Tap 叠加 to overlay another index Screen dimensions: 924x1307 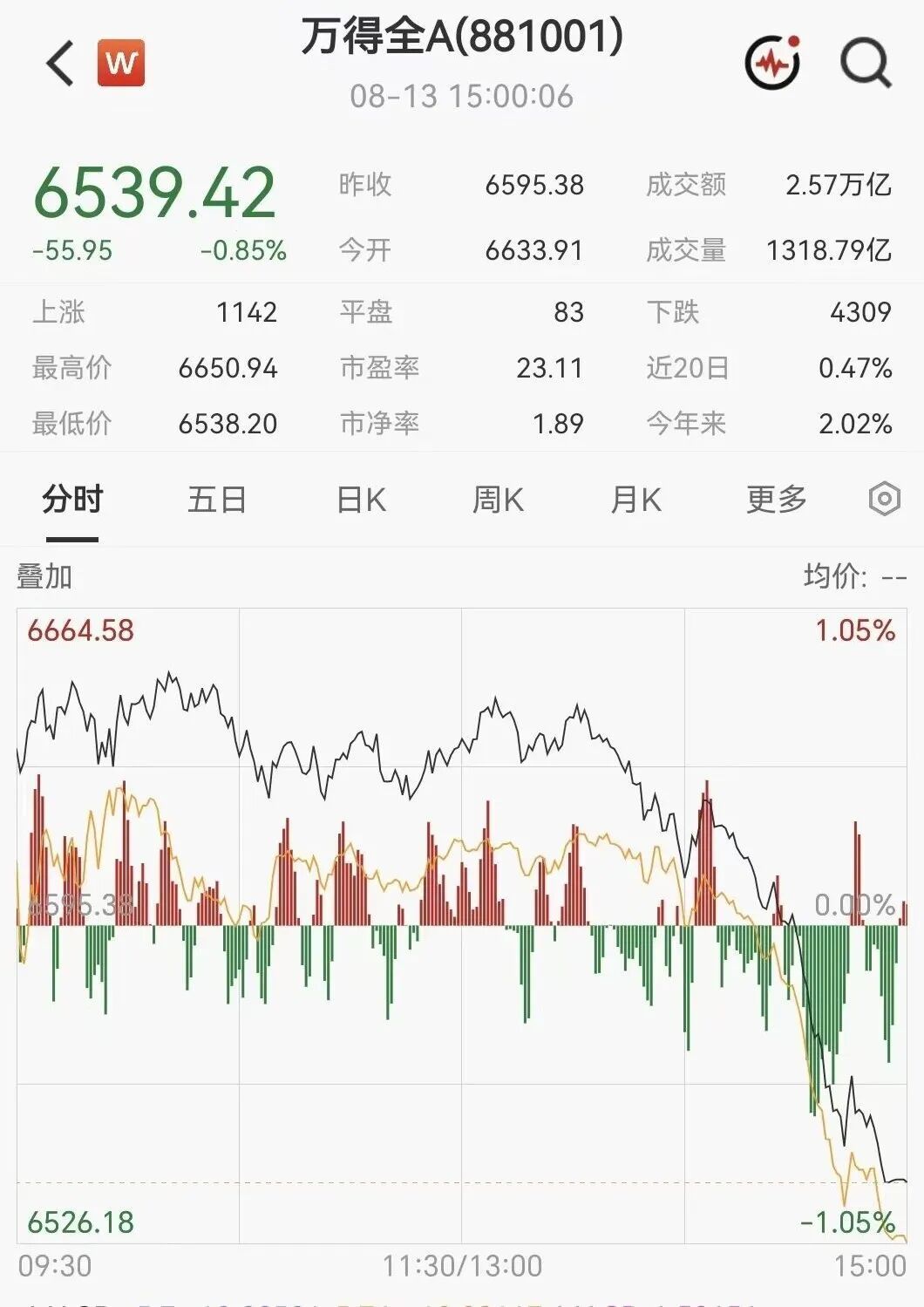[x=44, y=576]
